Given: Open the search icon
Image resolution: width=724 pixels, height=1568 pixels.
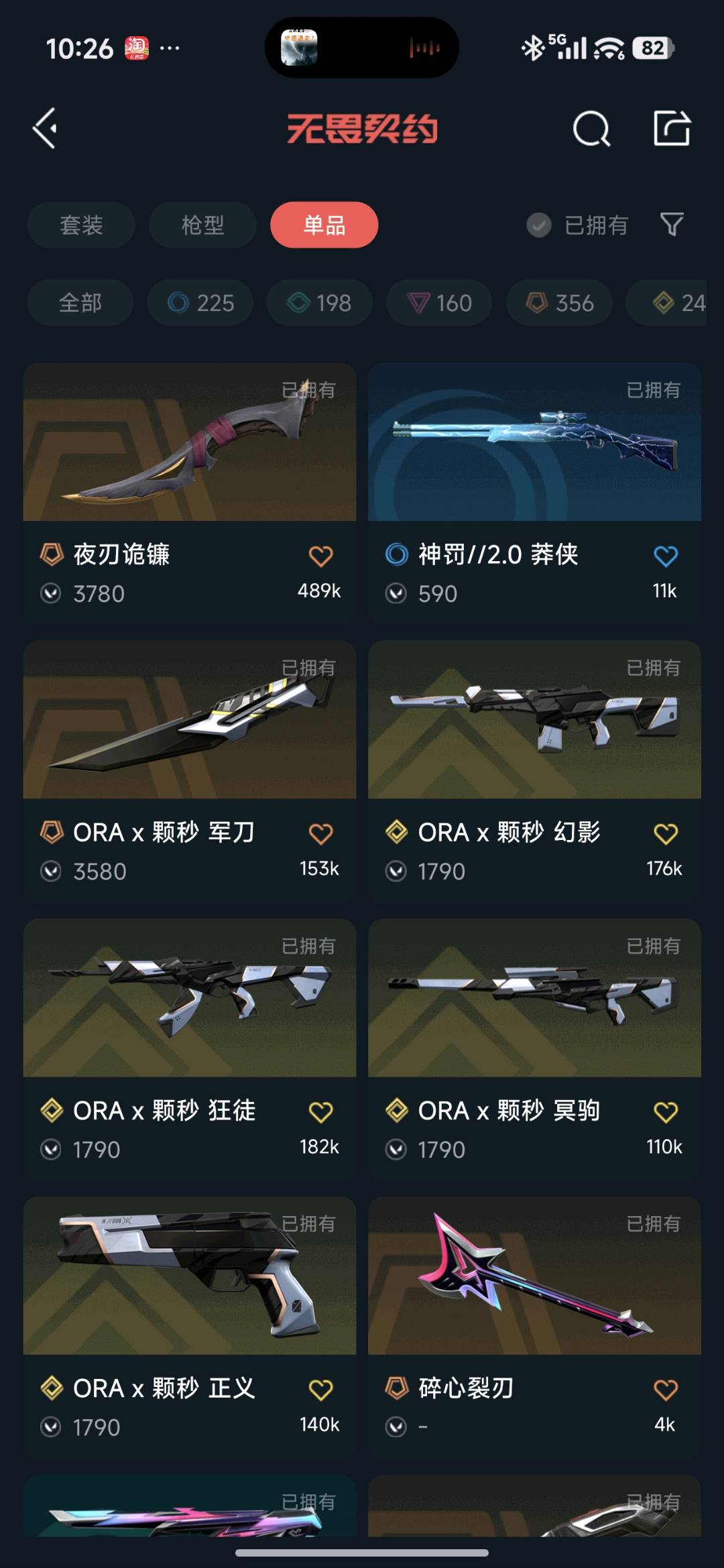Looking at the screenshot, I should [x=591, y=128].
